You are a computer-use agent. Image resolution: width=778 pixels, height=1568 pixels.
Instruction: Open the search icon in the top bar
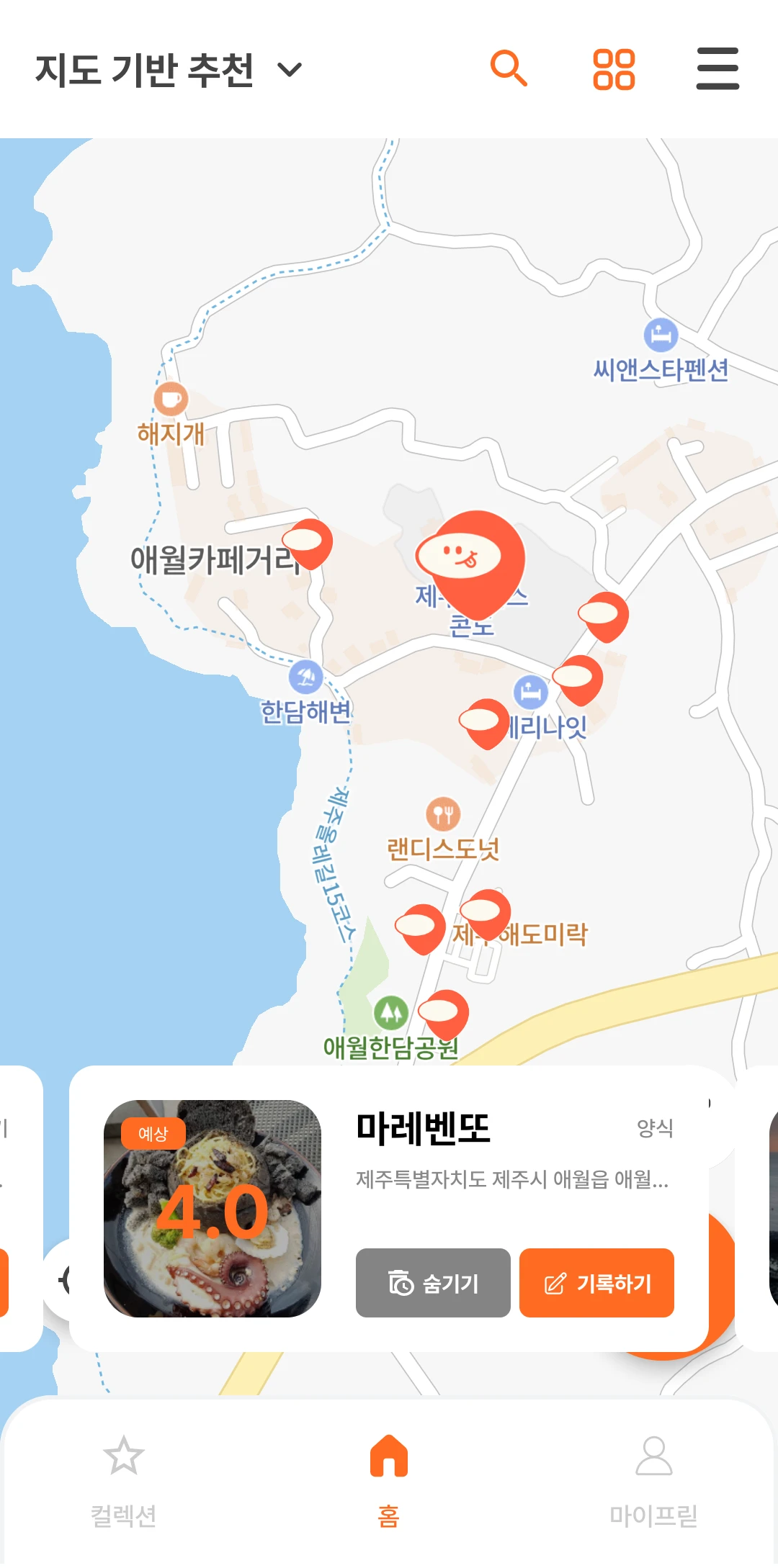click(x=511, y=68)
